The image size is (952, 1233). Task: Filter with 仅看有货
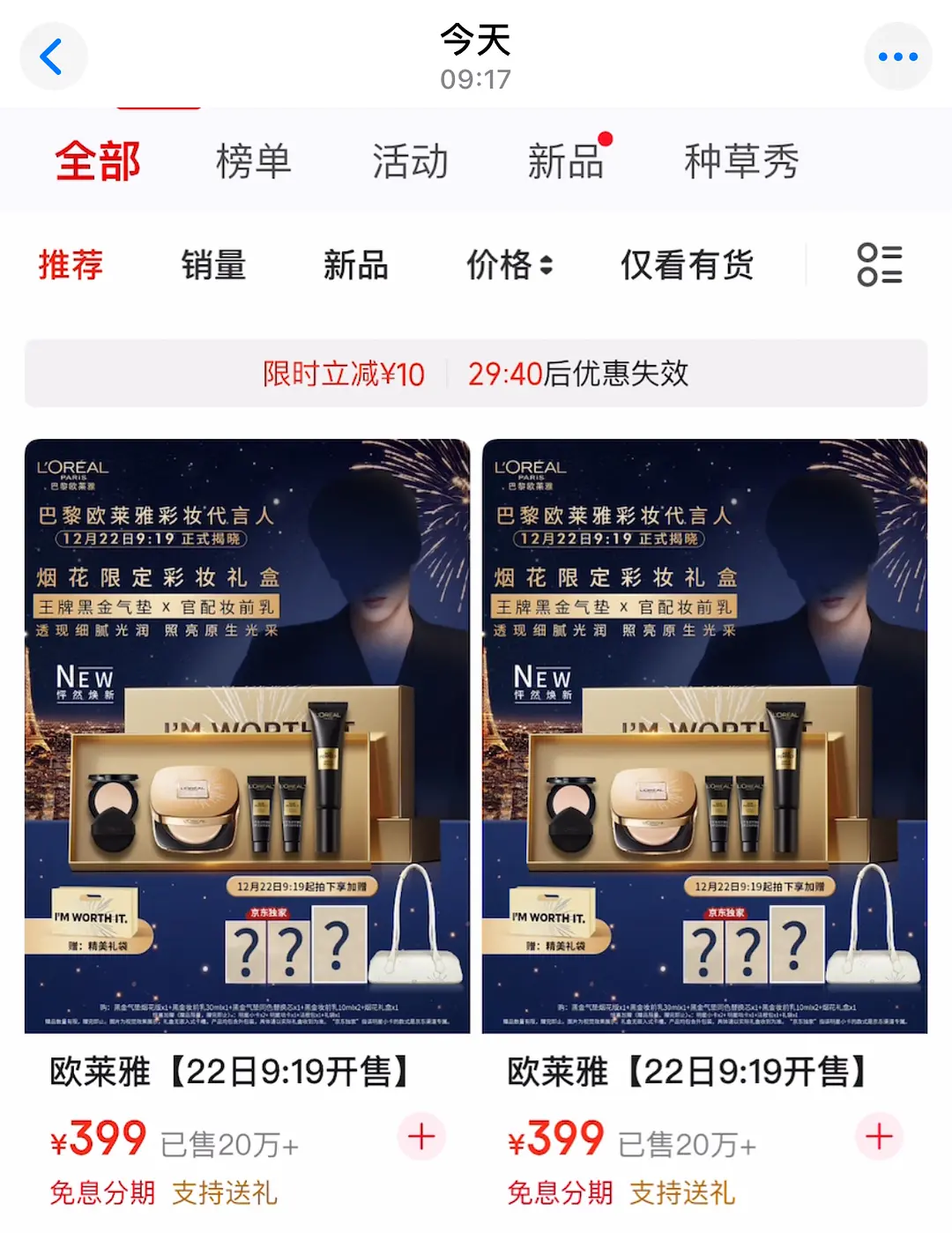click(x=687, y=264)
